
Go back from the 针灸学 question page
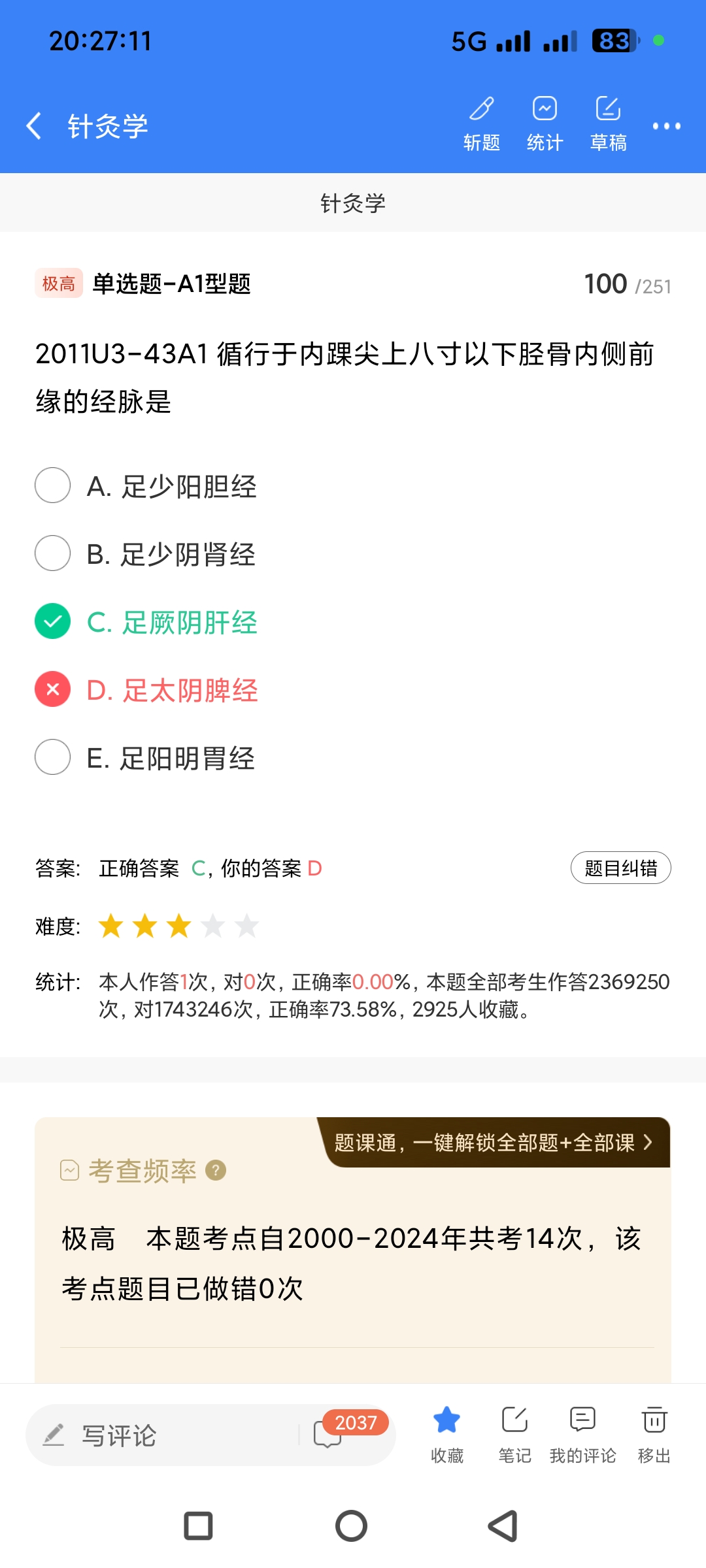(34, 125)
